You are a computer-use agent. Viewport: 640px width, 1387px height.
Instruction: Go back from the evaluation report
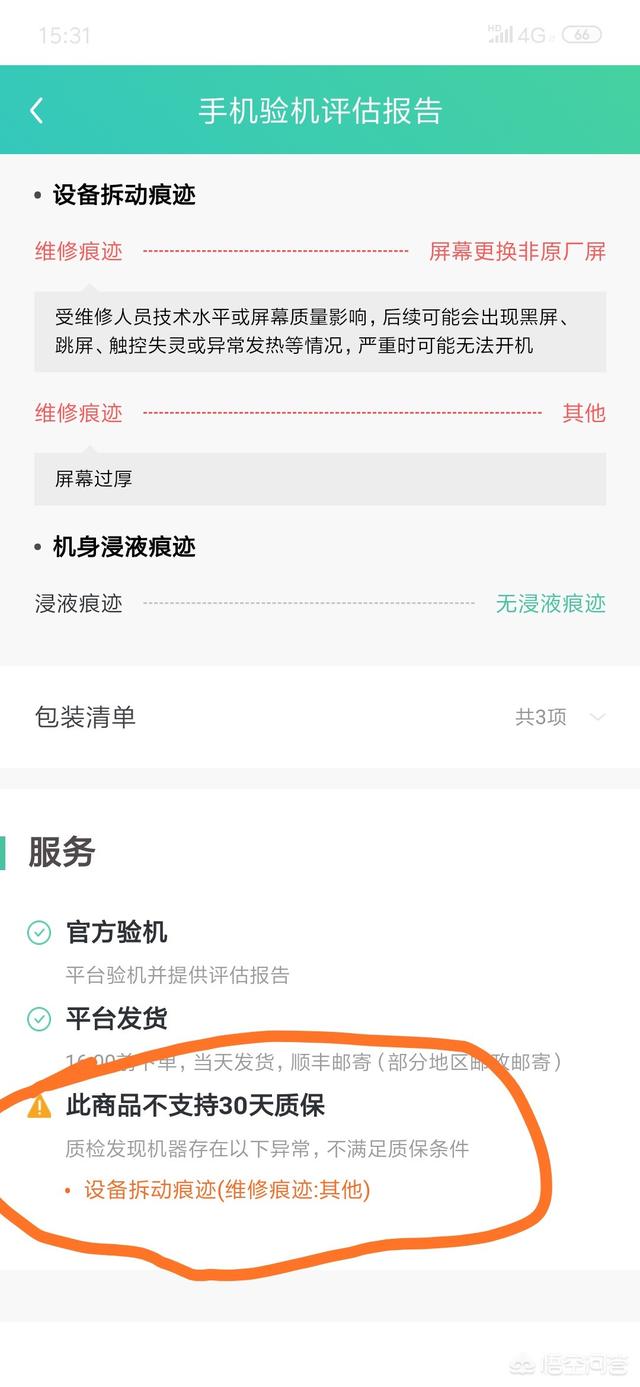tap(37, 110)
